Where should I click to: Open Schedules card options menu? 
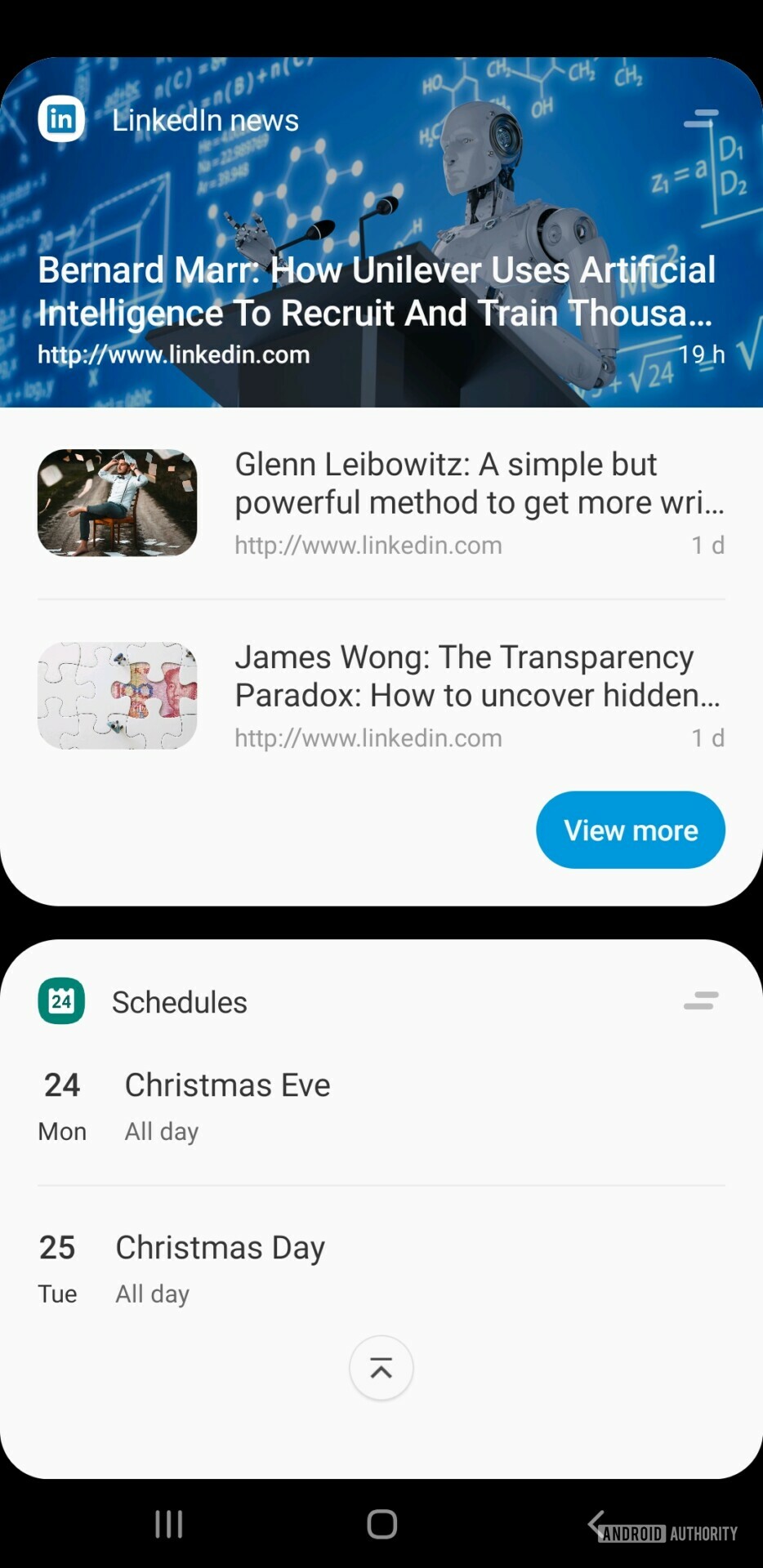tap(701, 1000)
